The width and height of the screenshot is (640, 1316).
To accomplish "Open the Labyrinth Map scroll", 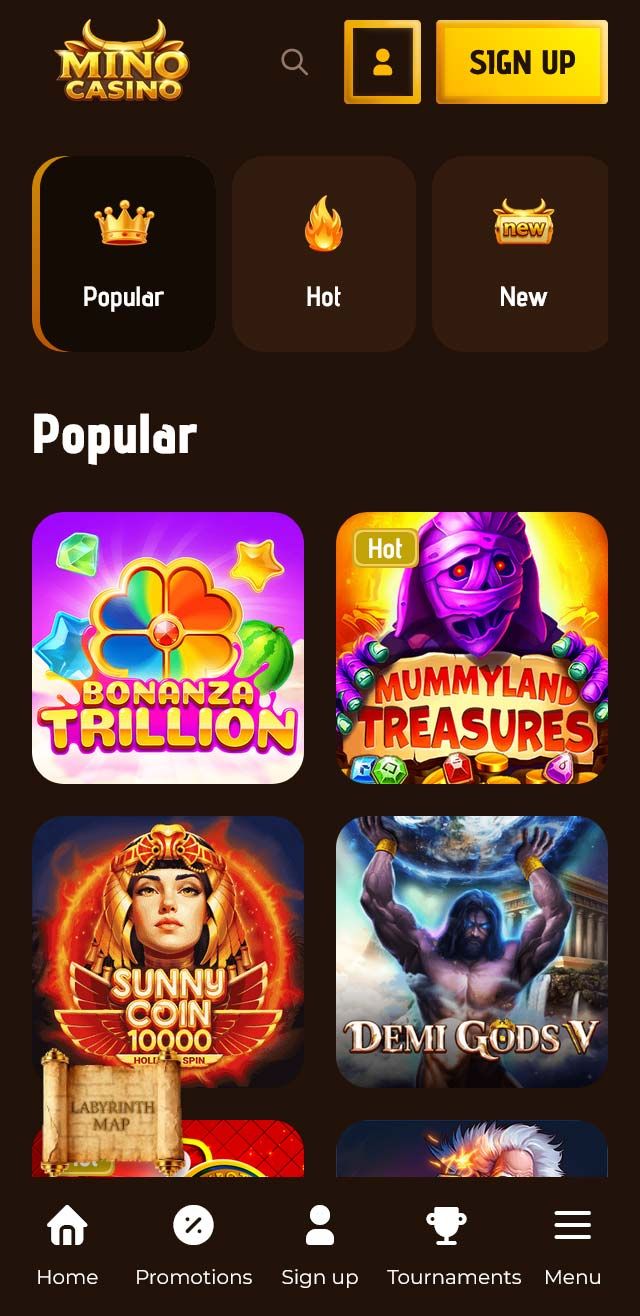I will coord(111,1110).
